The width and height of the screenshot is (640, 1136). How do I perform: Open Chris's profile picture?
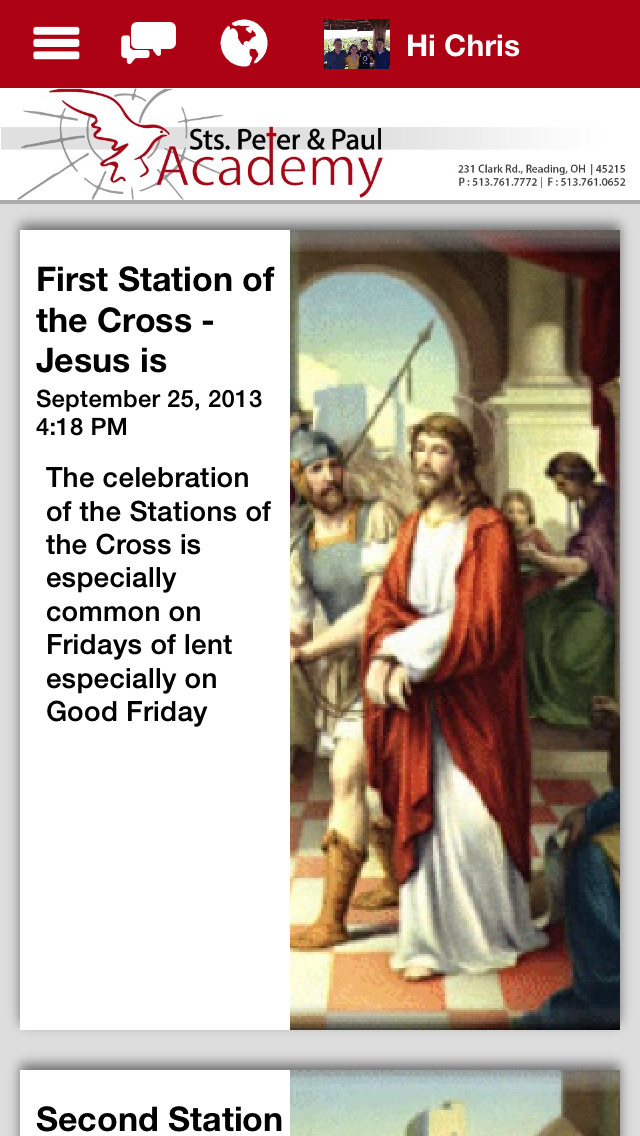[357, 44]
